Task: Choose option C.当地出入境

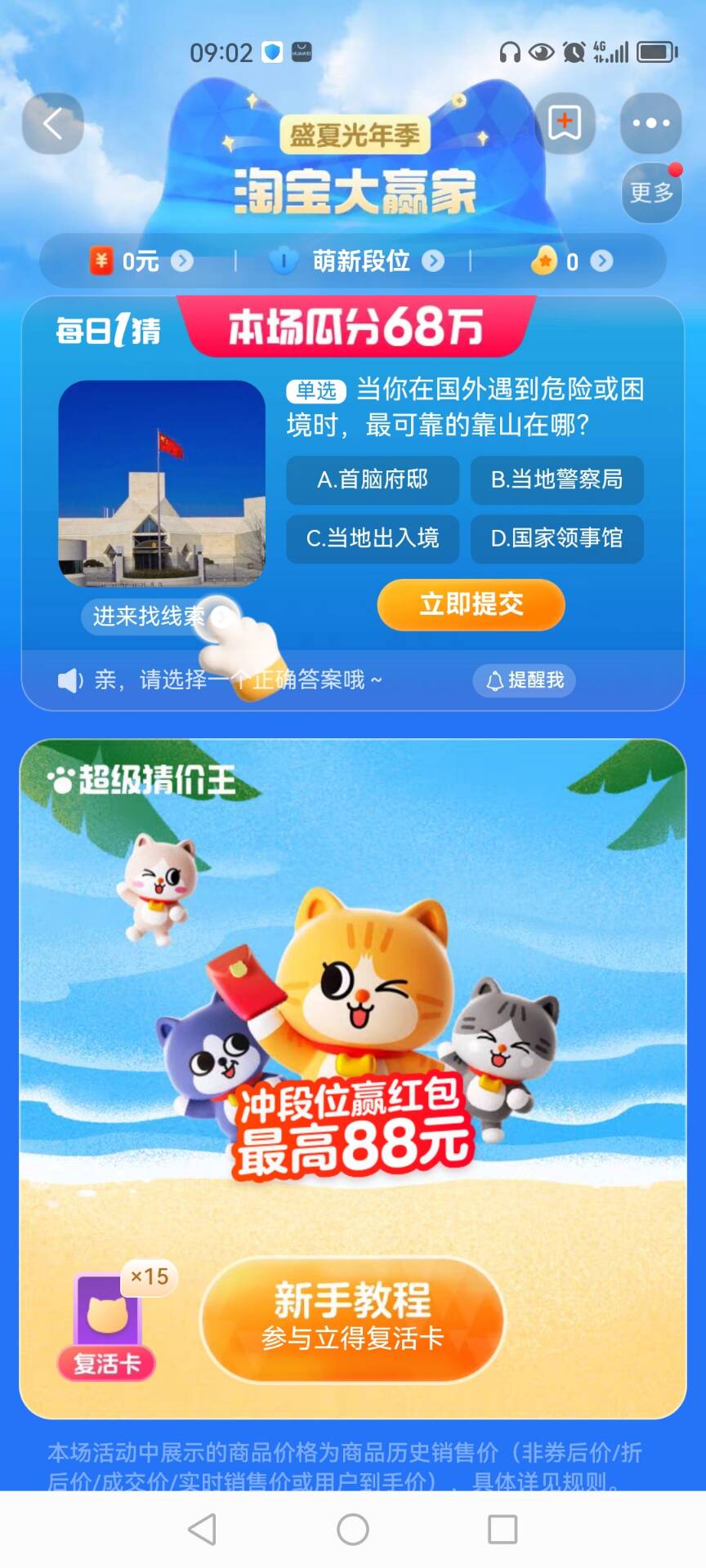Action: (x=372, y=538)
